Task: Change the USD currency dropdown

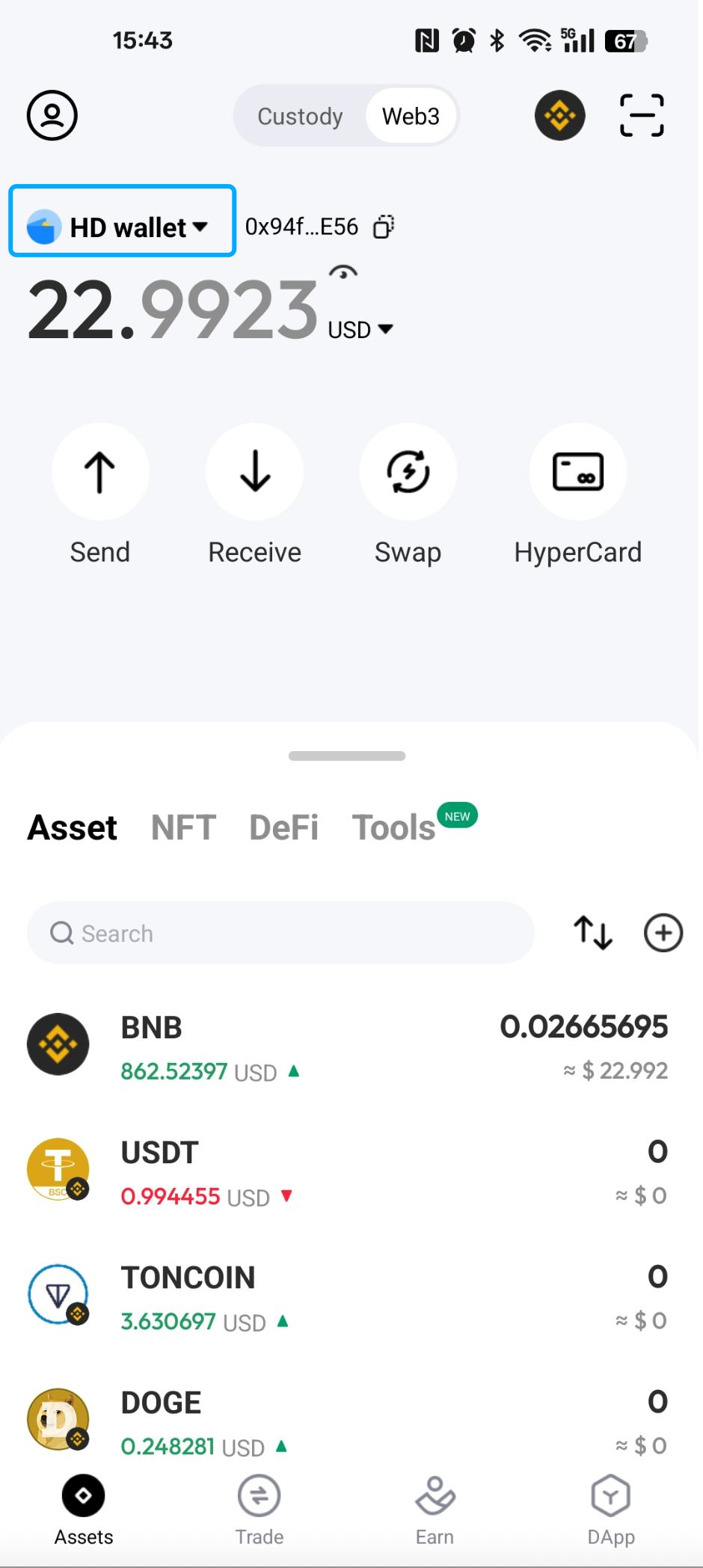Action: pyautogui.click(x=360, y=330)
